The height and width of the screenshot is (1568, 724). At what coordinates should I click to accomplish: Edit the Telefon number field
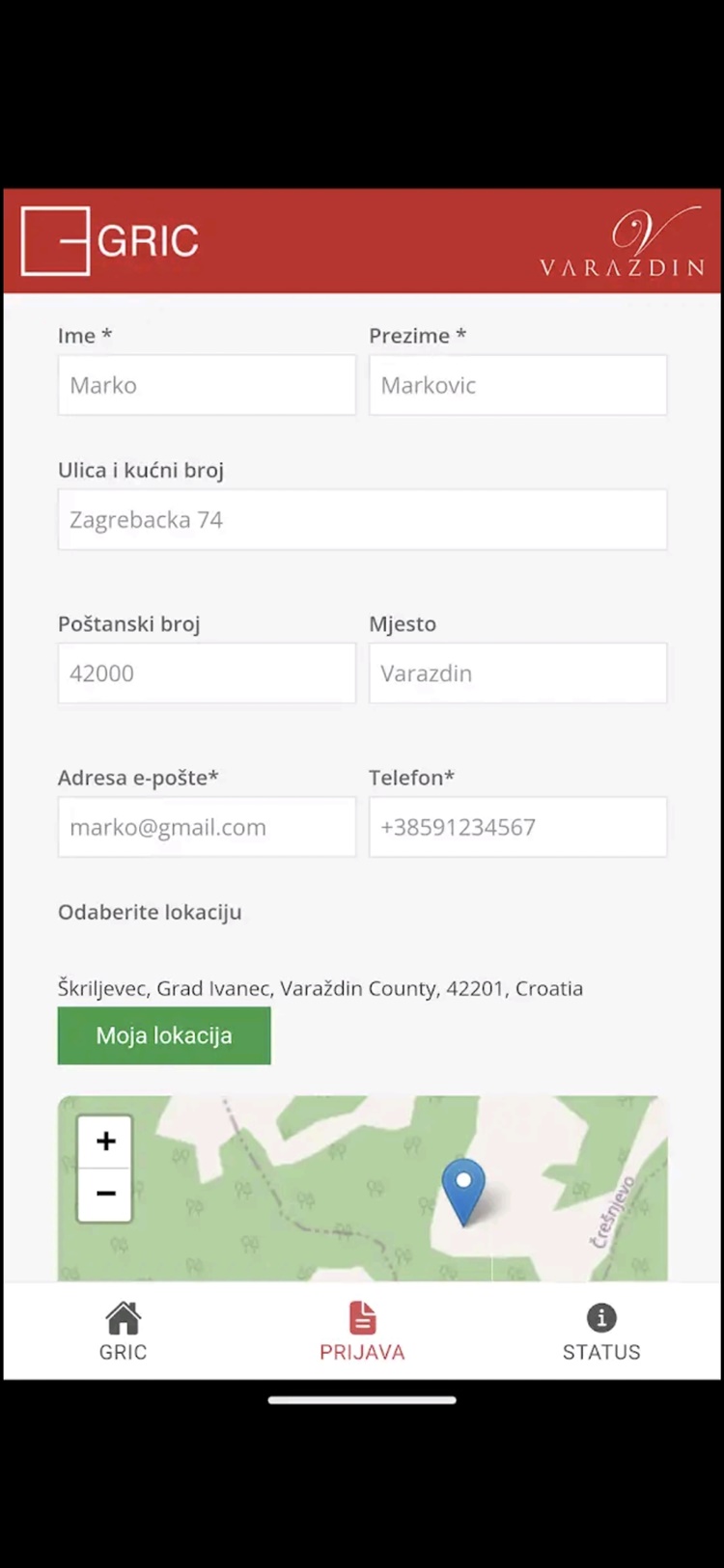[517, 827]
